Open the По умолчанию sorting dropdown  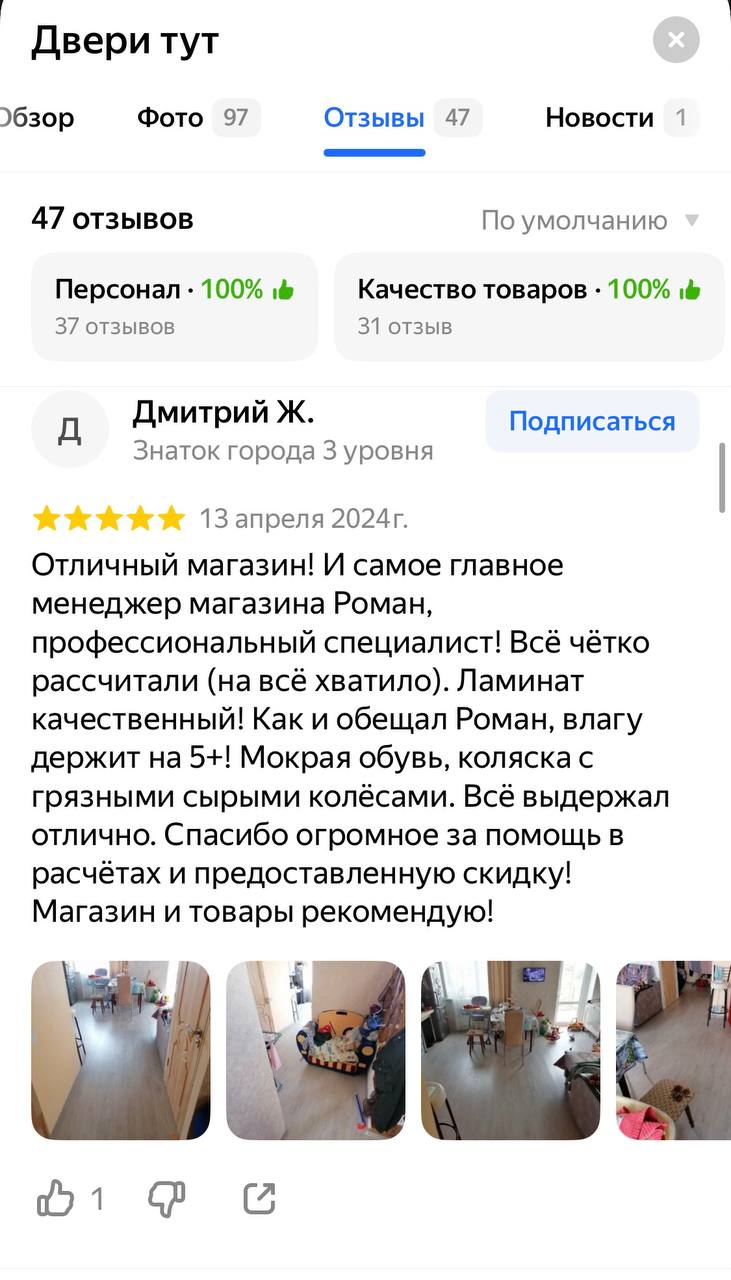click(590, 220)
